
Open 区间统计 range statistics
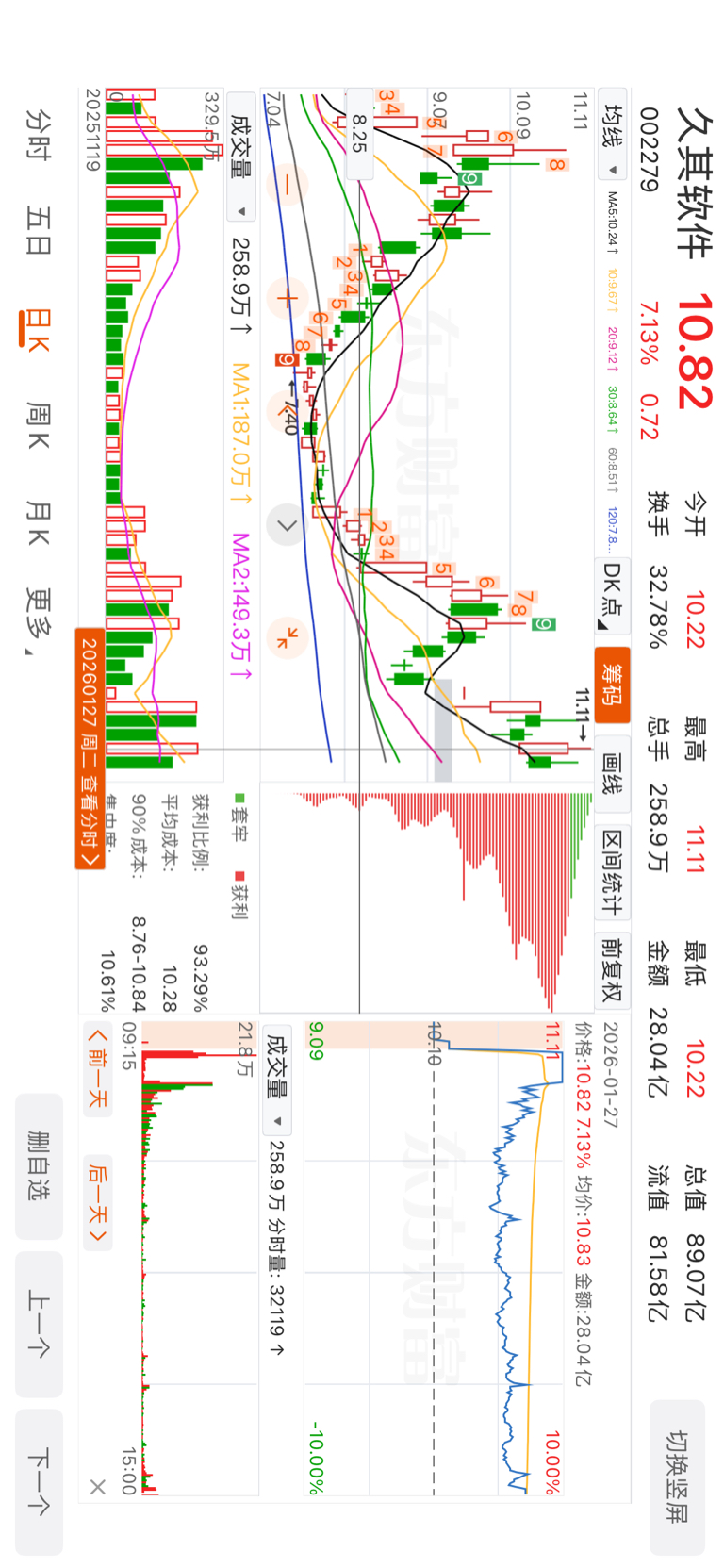[613, 871]
